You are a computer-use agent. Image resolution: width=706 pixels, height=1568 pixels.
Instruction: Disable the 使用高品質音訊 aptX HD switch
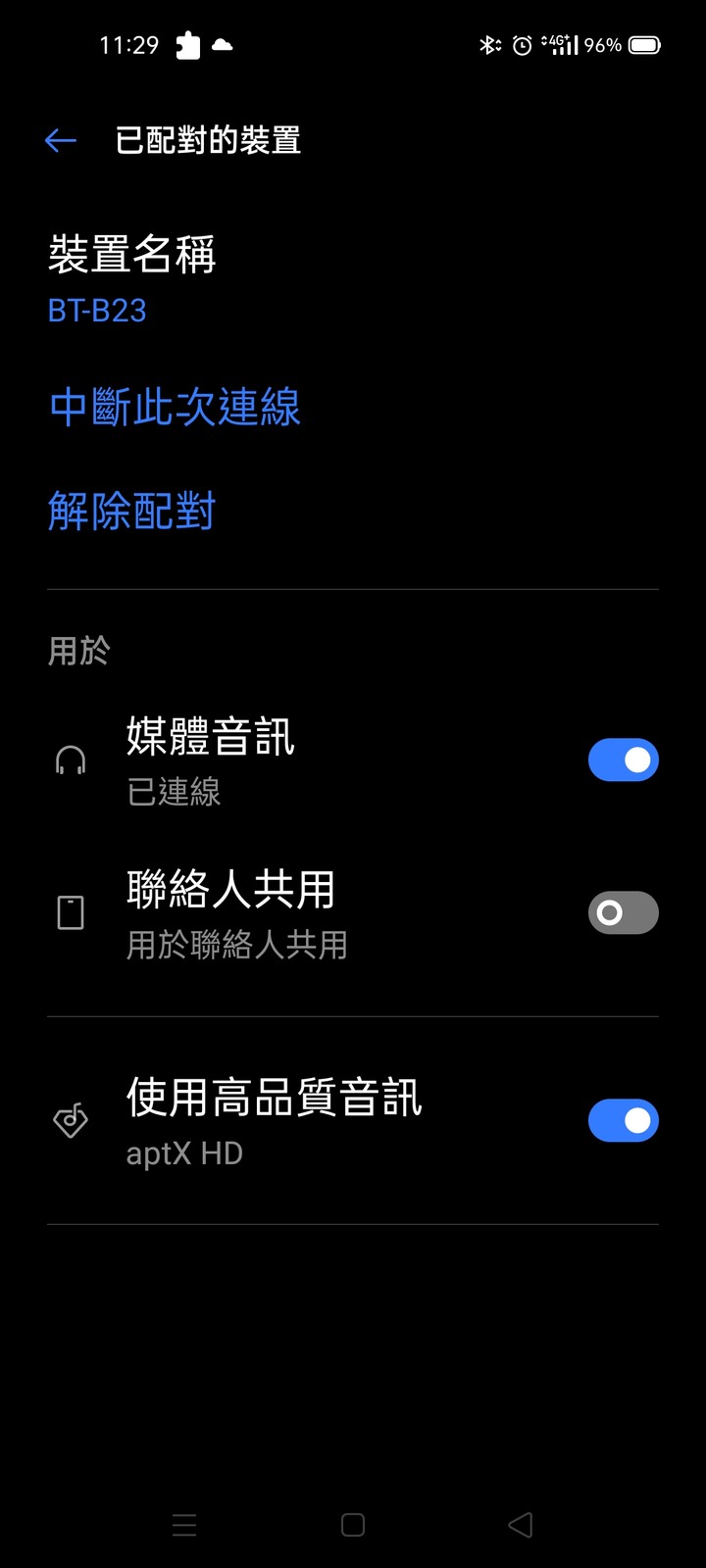(x=624, y=1120)
